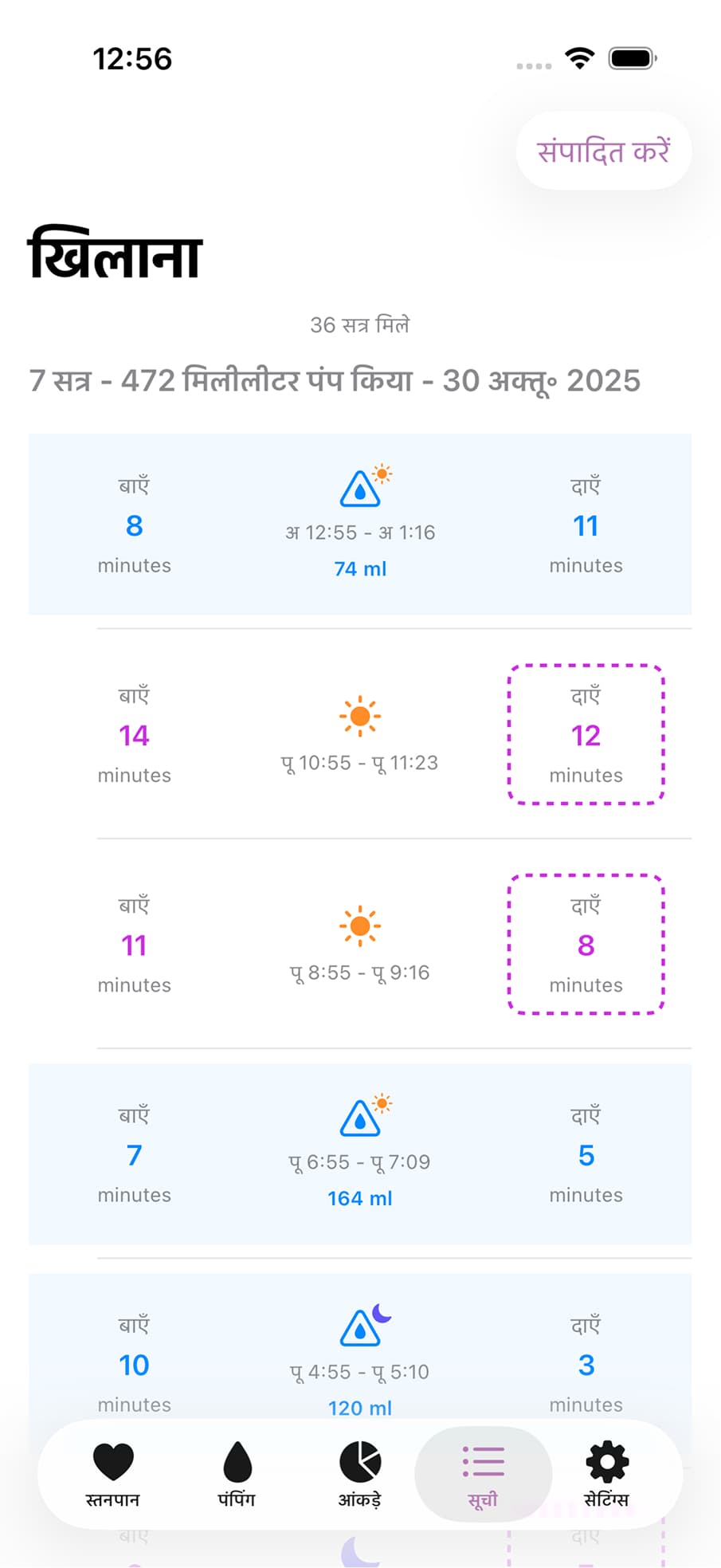The height and width of the screenshot is (1568, 721).
Task: Select the dashed दाएँ 12 minutes entry
Action: click(x=586, y=732)
